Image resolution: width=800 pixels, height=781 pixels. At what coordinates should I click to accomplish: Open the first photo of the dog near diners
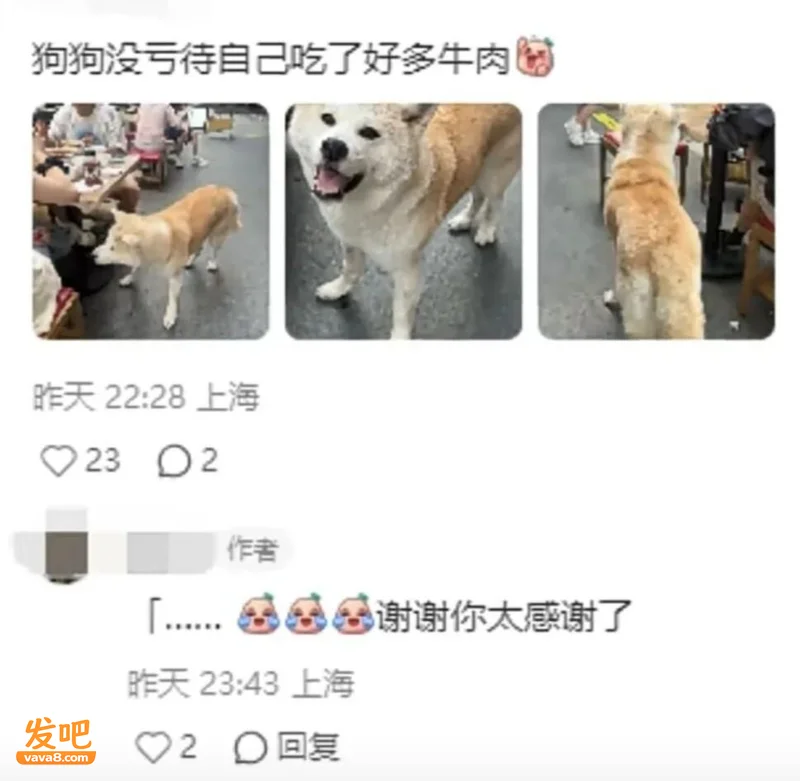click(151, 221)
